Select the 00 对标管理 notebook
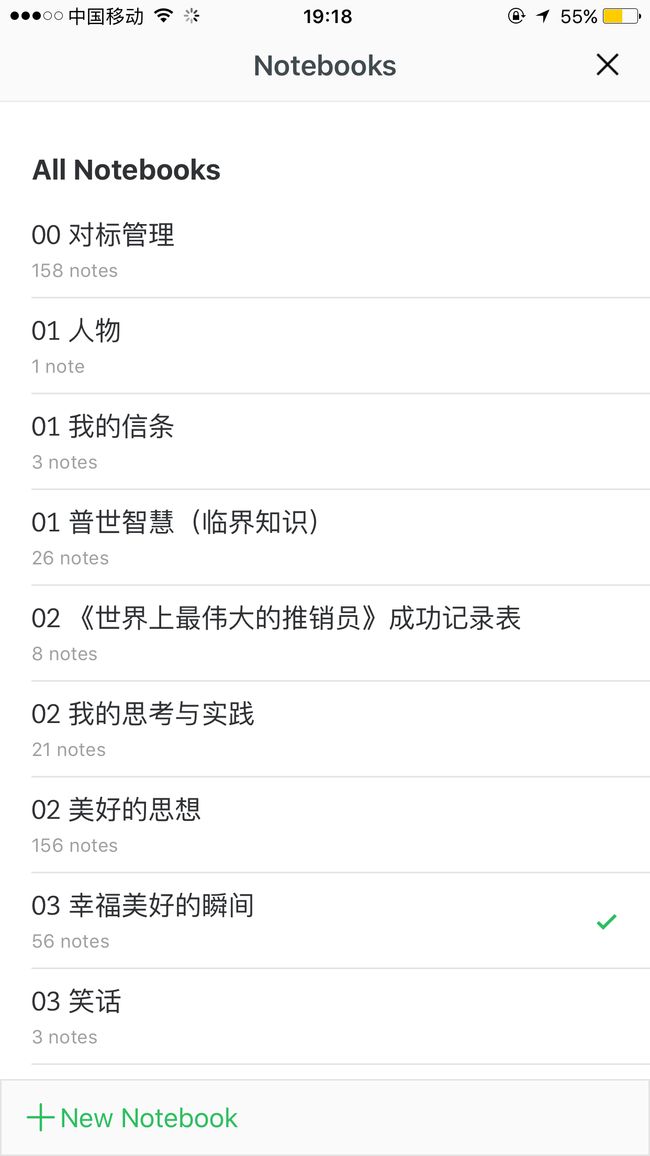650x1156 pixels. click(x=325, y=251)
